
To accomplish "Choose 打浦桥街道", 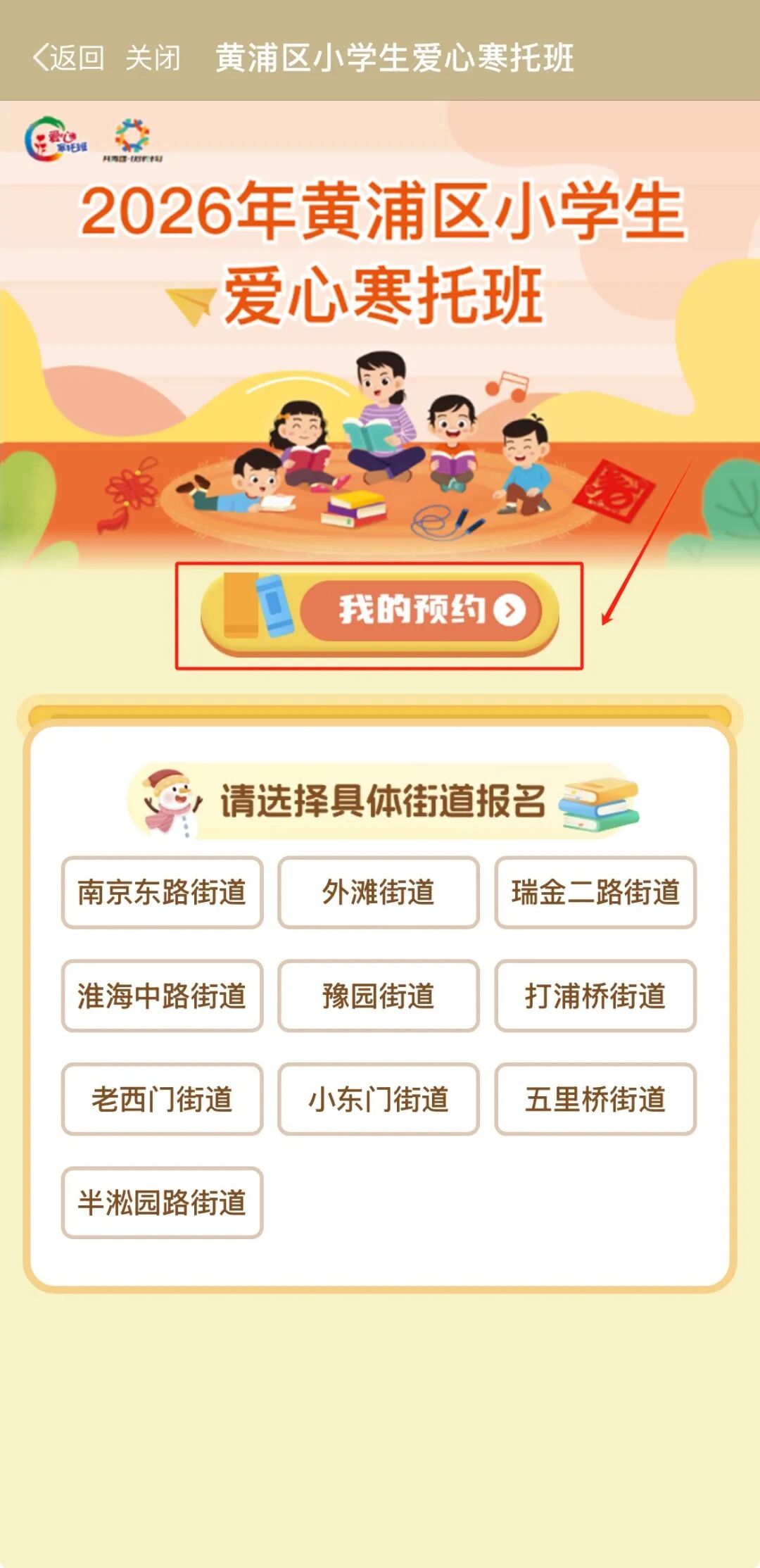I will point(595,996).
